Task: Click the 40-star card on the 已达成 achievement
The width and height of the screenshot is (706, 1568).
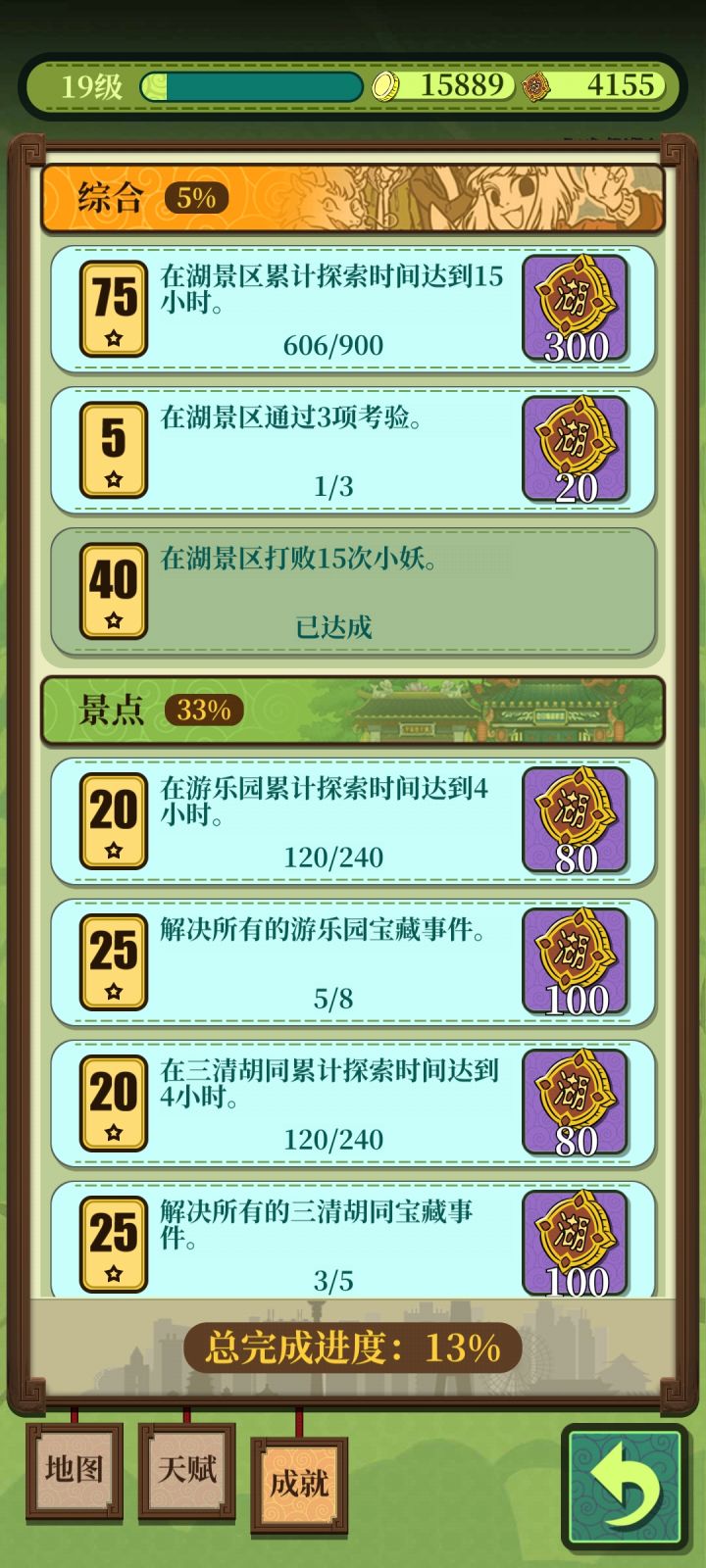Action: tap(113, 589)
